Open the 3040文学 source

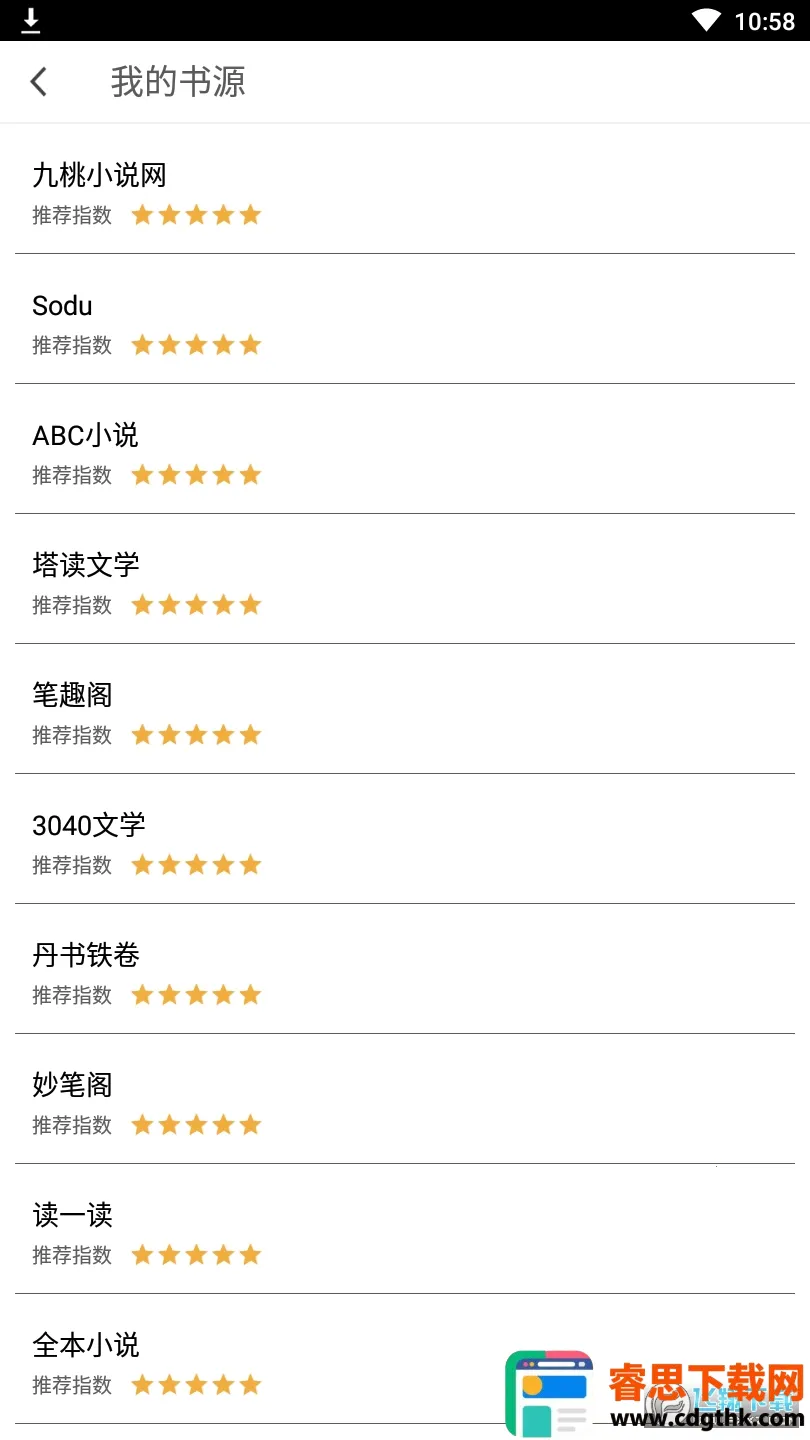point(89,827)
